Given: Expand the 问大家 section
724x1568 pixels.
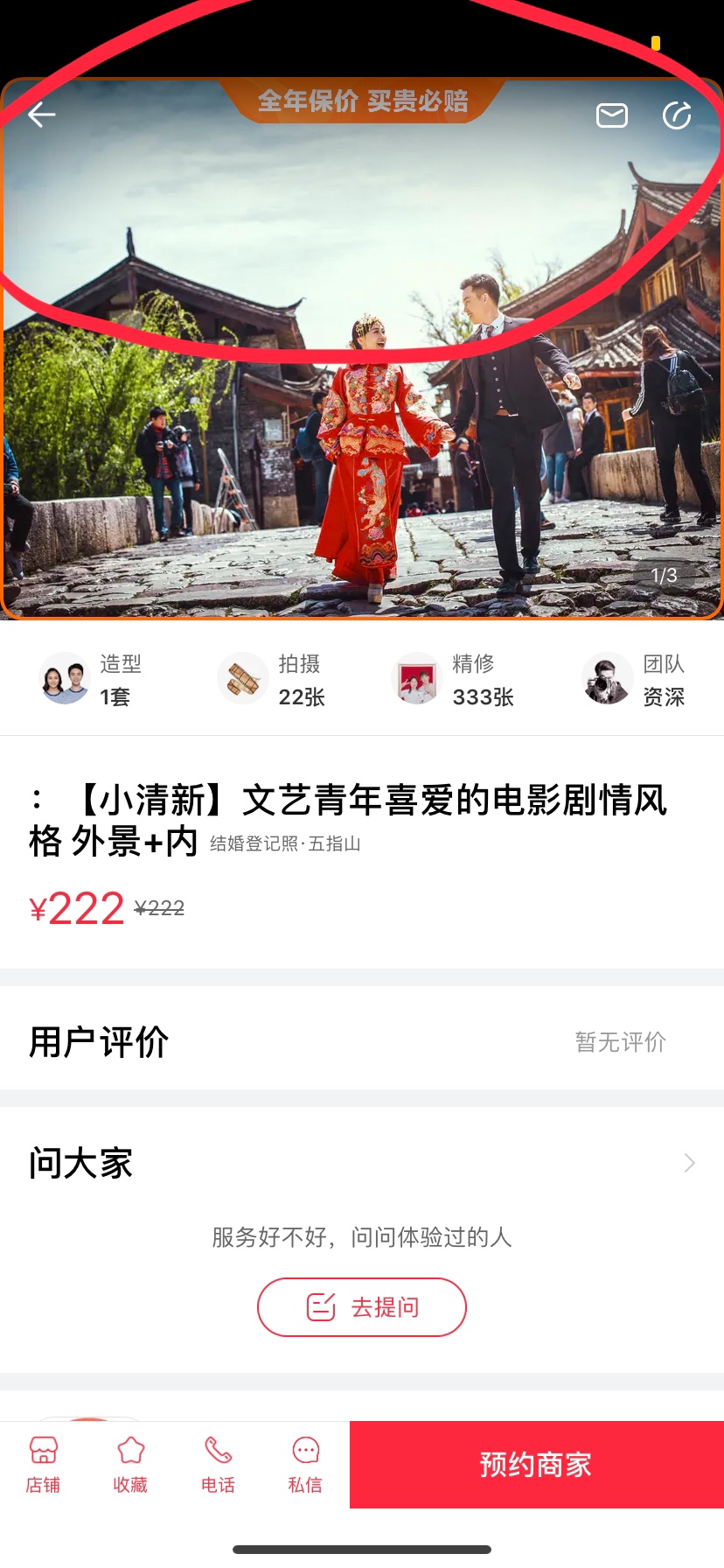Looking at the screenshot, I should click(689, 1163).
